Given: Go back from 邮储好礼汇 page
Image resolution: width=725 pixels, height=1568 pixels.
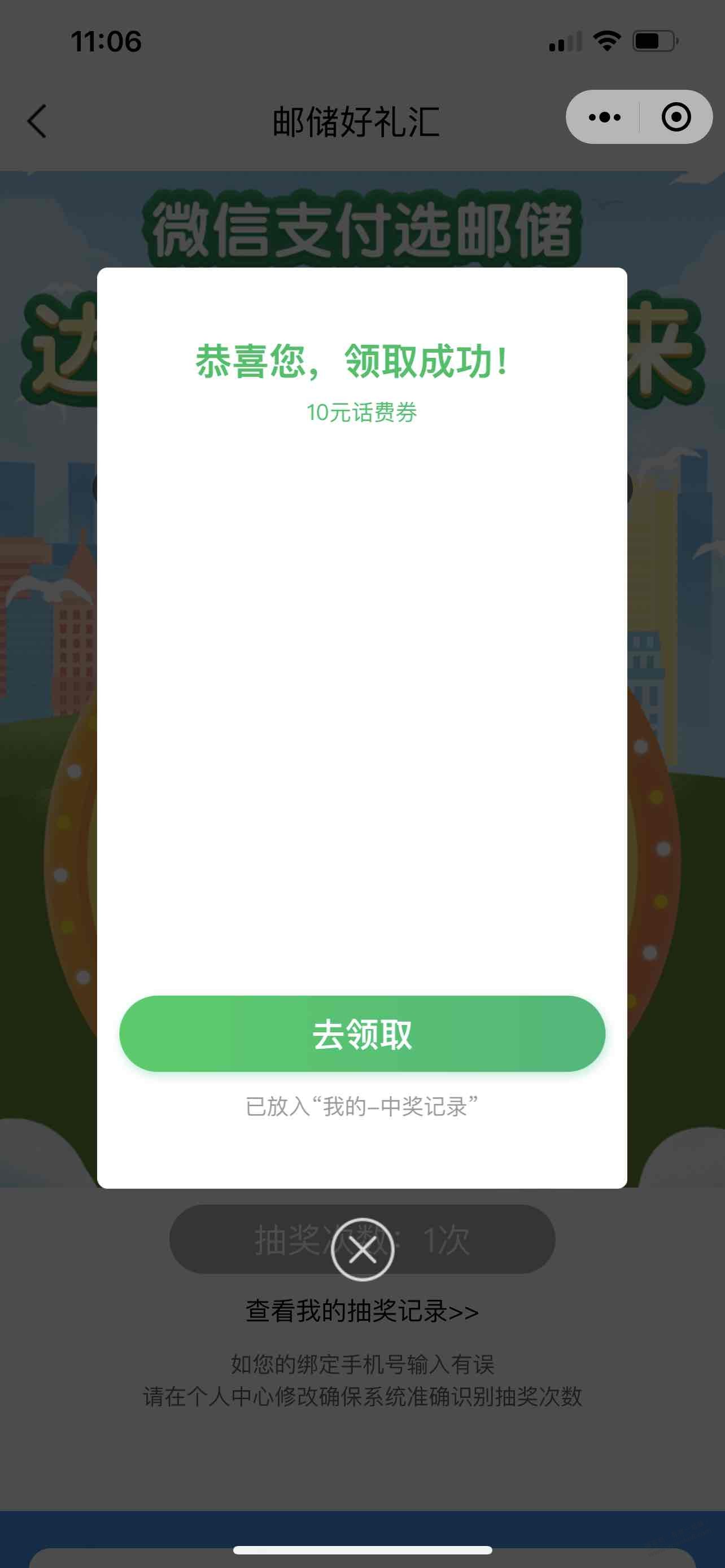Looking at the screenshot, I should [x=38, y=121].
